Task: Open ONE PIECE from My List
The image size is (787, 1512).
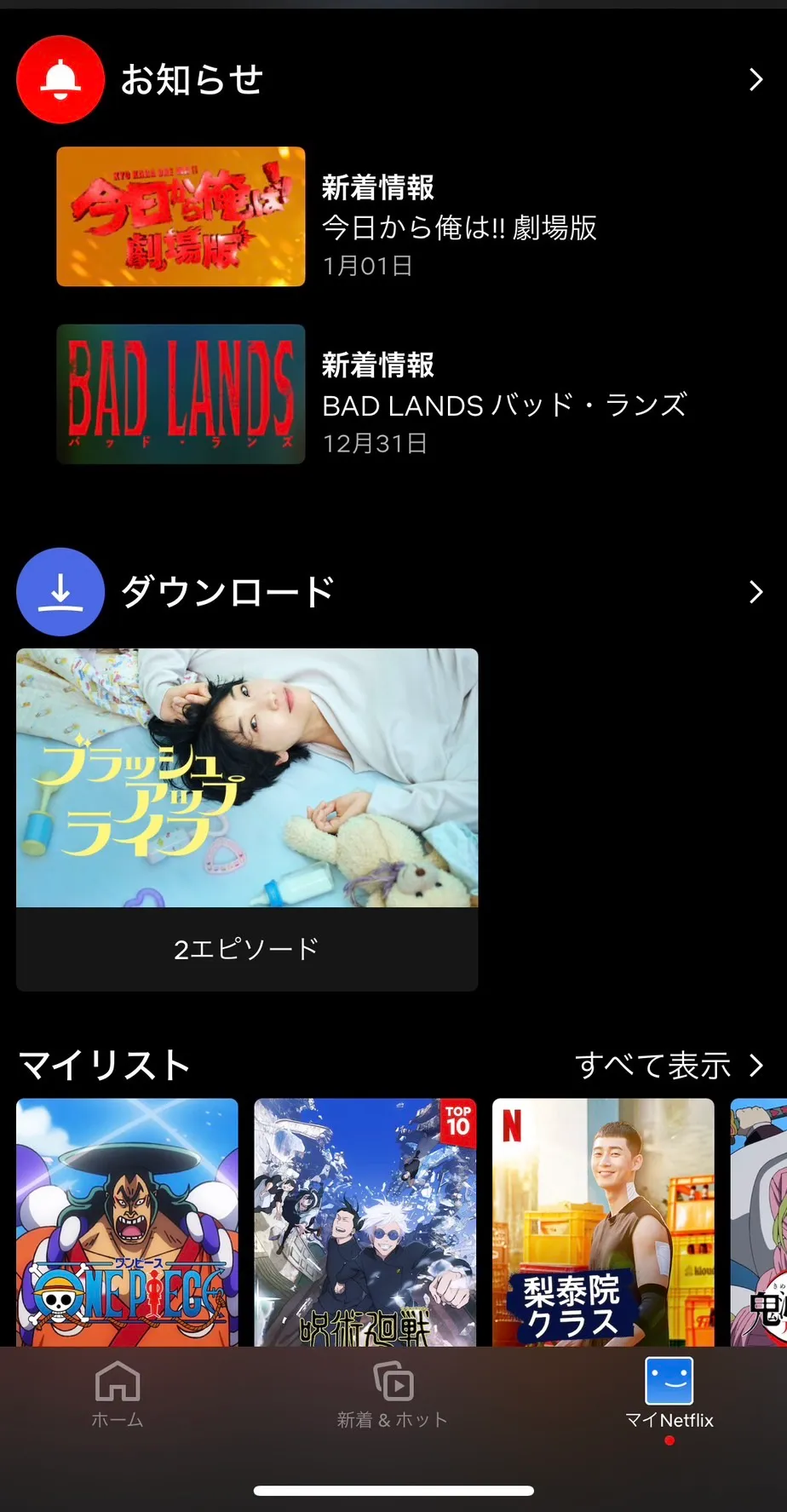Action: (x=127, y=1222)
